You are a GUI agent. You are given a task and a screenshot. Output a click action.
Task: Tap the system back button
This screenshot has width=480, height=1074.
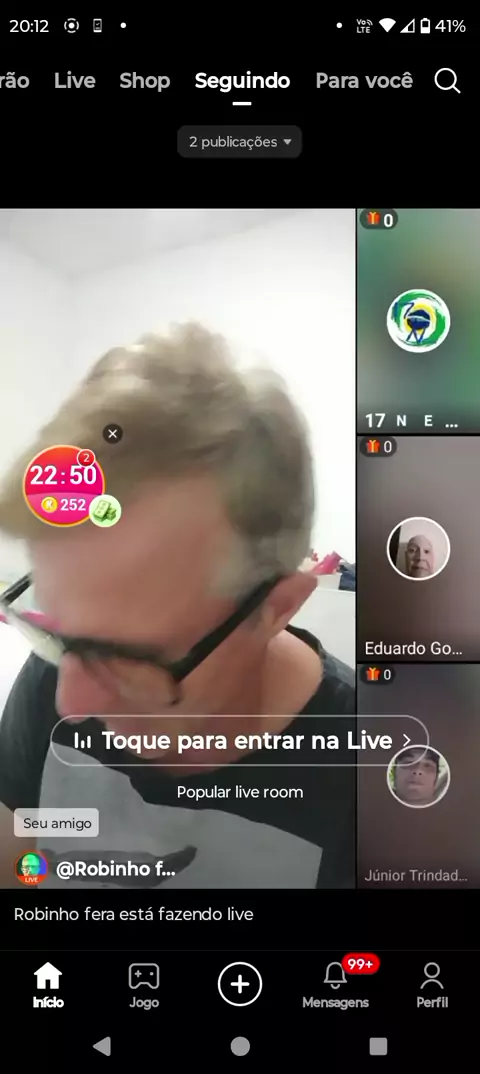(x=101, y=1046)
